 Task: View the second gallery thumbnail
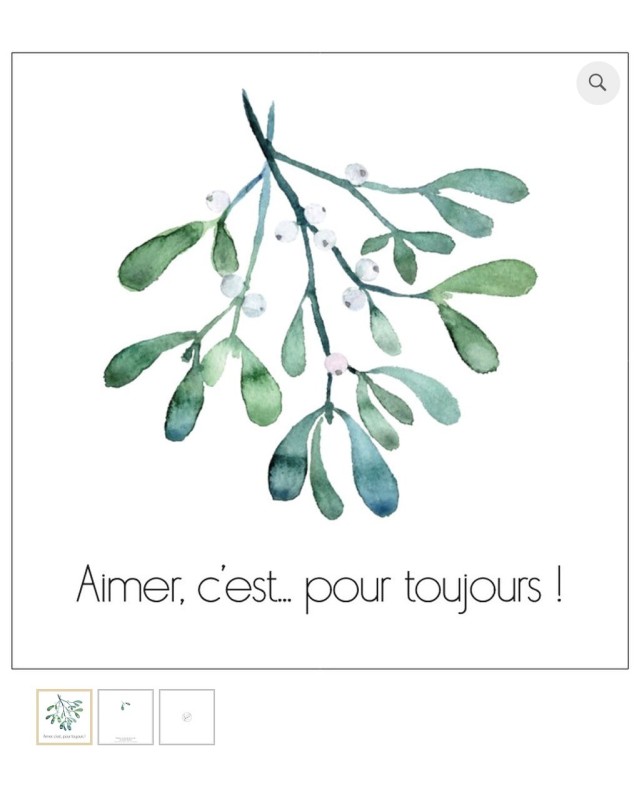click(125, 717)
